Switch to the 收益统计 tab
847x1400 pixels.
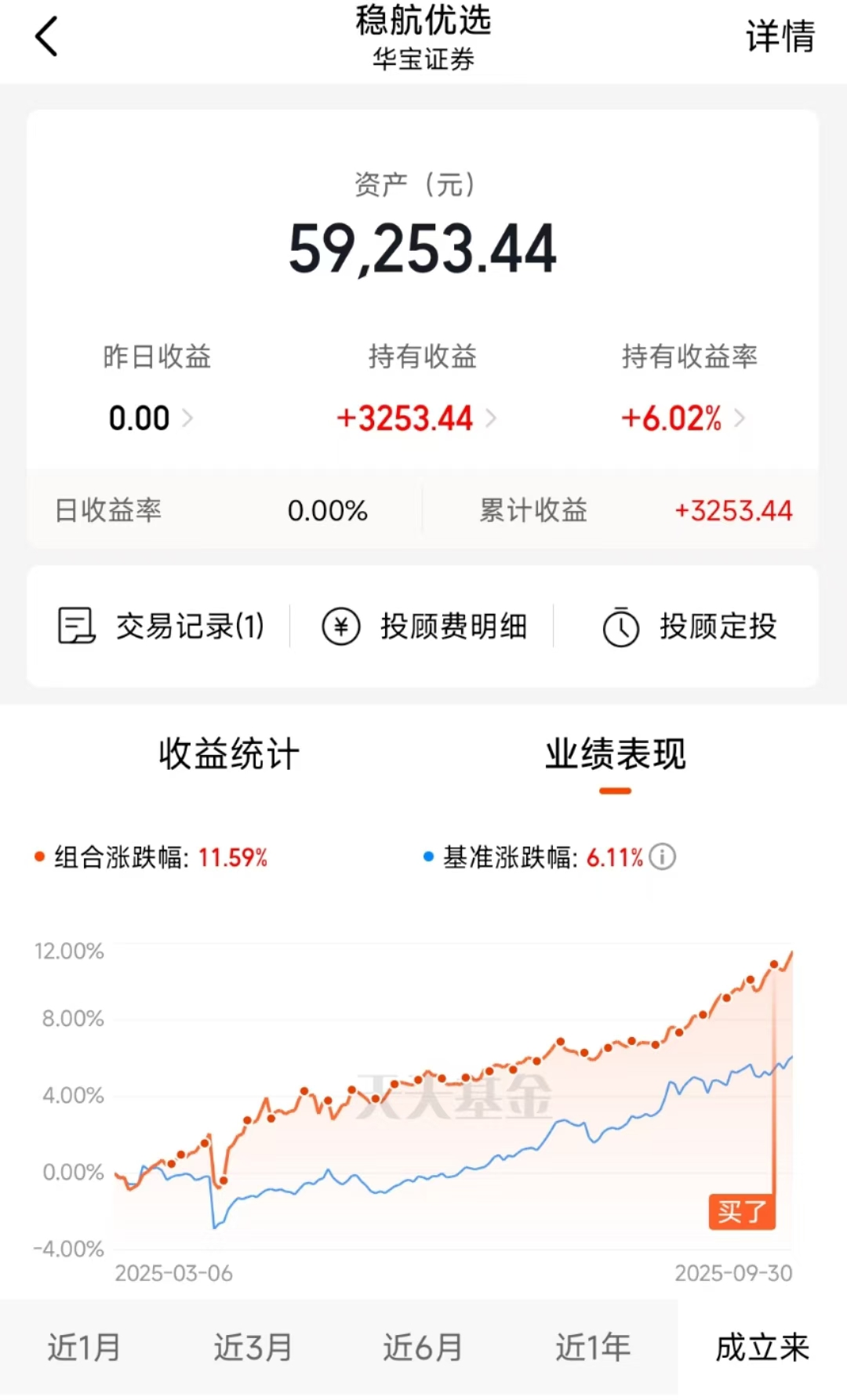229,754
